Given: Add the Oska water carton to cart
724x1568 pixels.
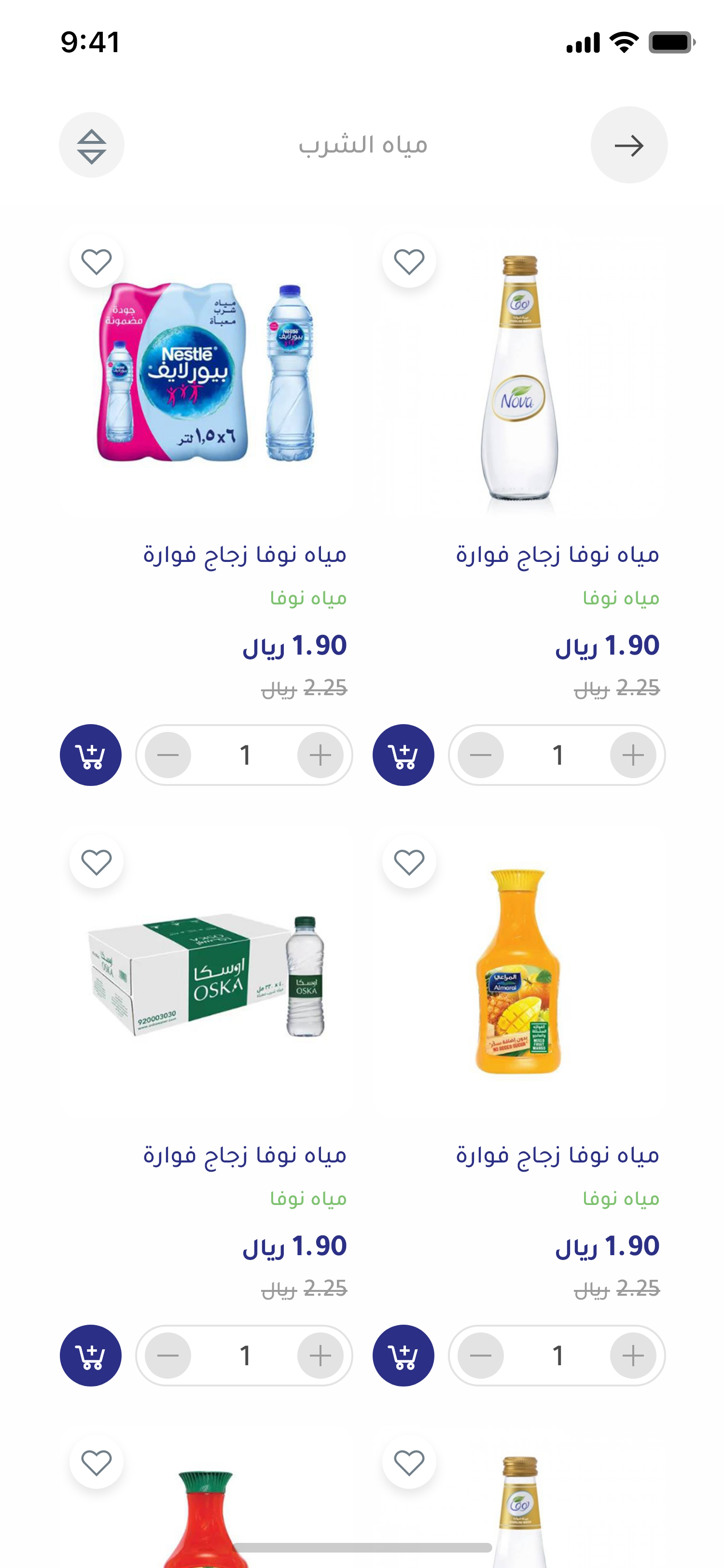Looking at the screenshot, I should [91, 1355].
